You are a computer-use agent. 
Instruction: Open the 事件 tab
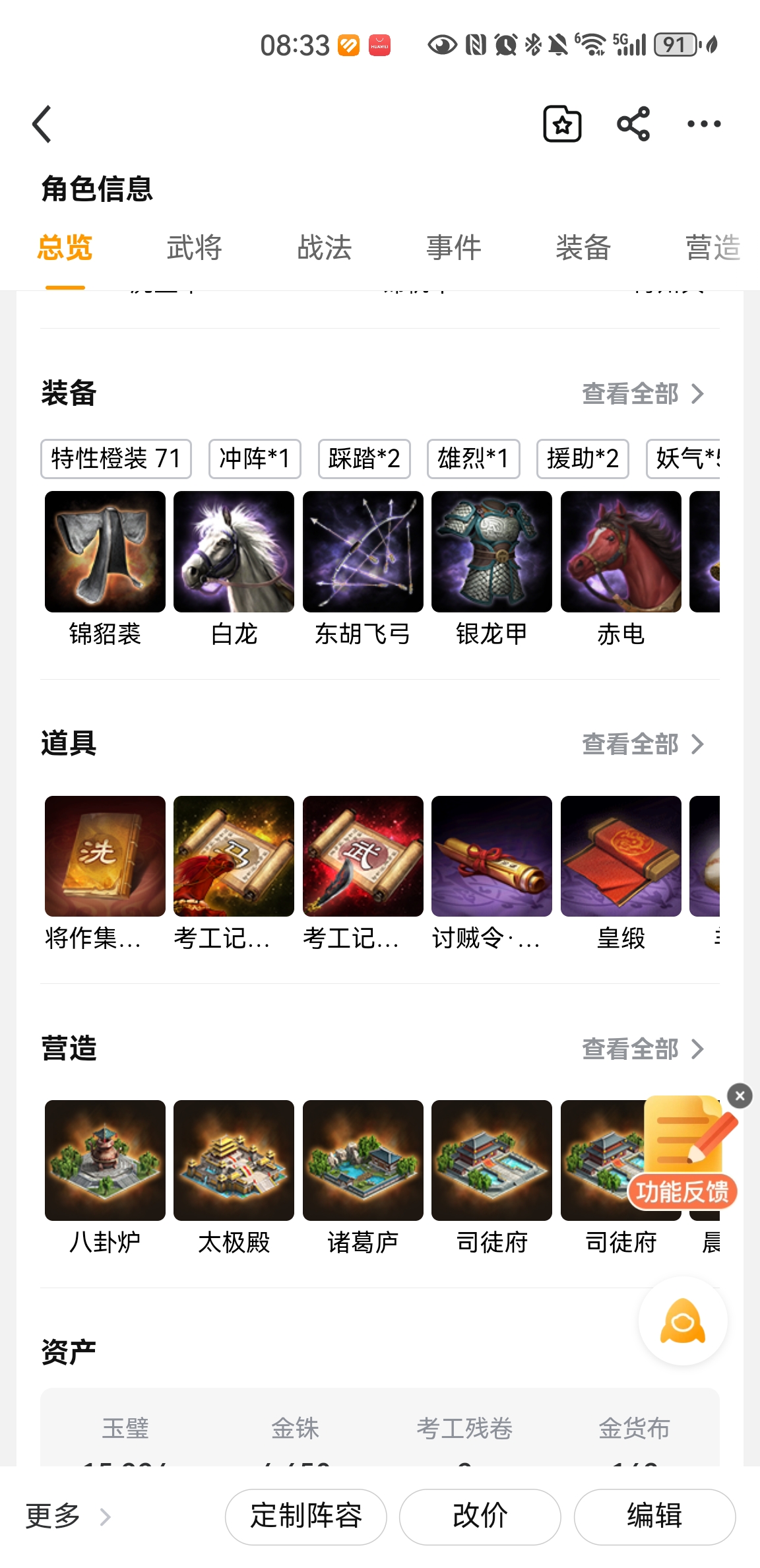tap(454, 248)
